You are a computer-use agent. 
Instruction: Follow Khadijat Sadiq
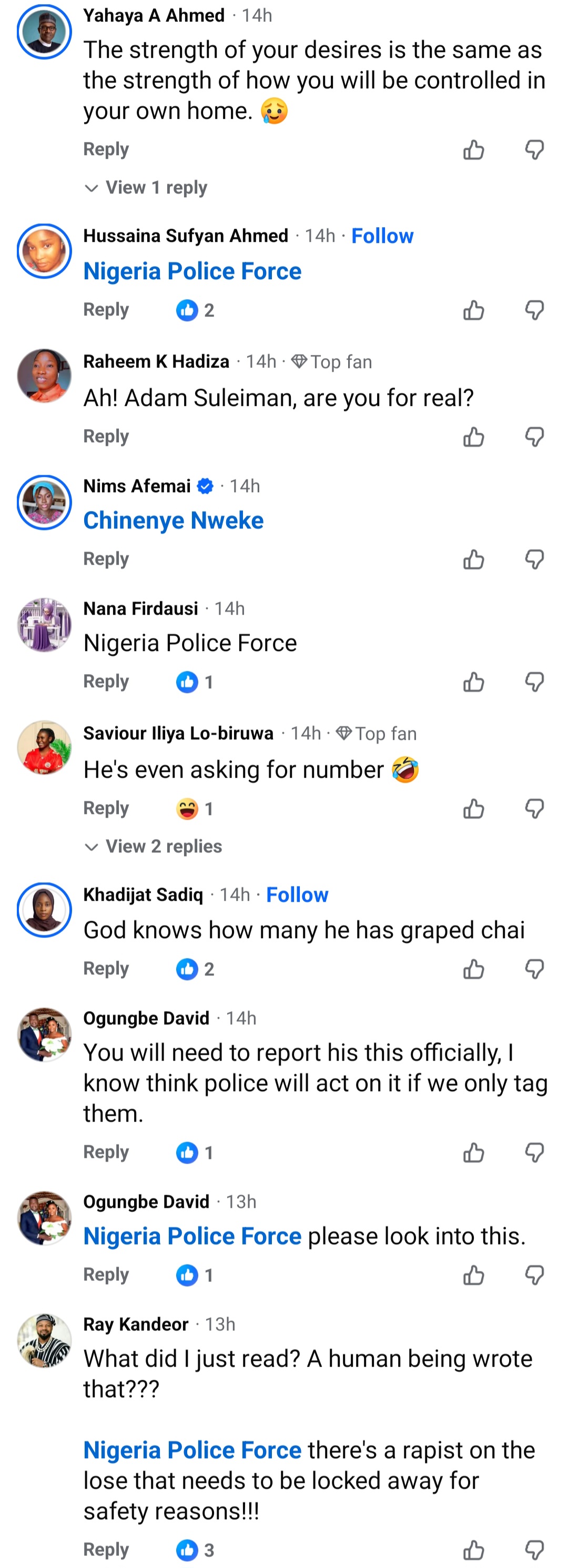[x=297, y=895]
